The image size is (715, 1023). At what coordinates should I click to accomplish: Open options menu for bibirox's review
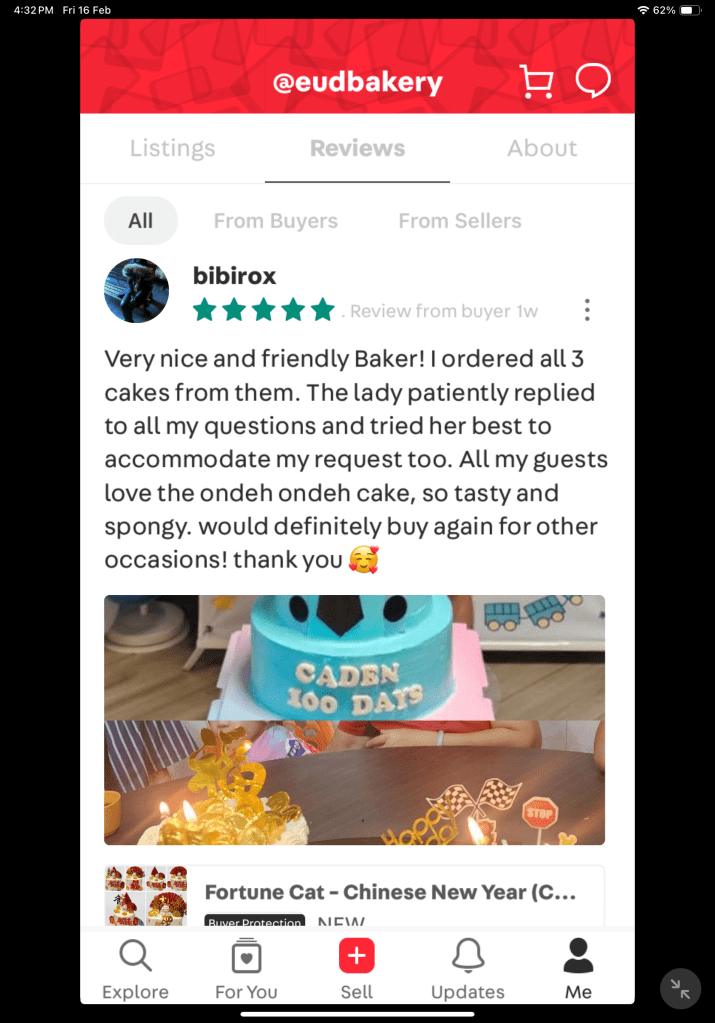(587, 310)
